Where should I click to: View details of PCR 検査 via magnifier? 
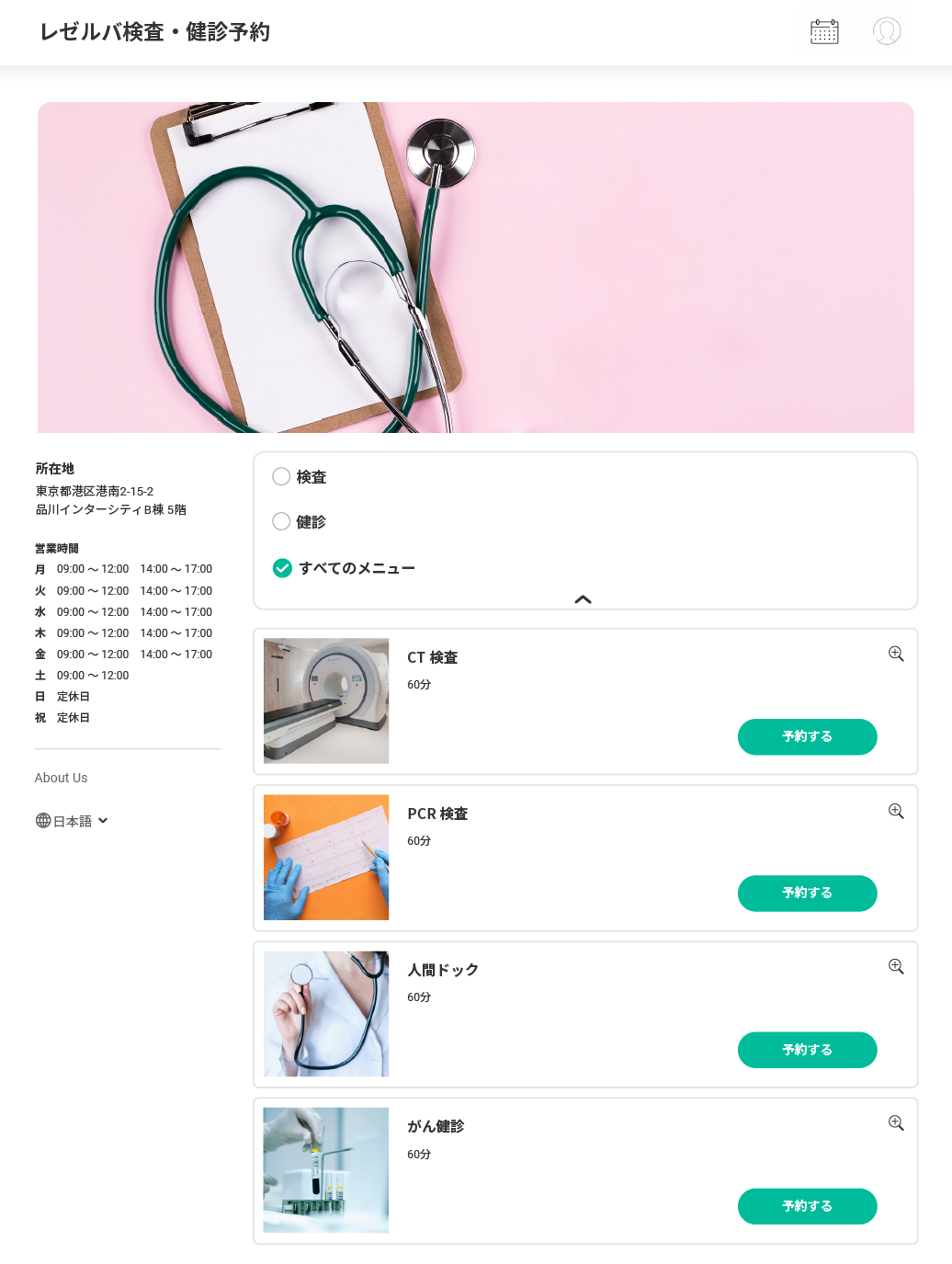[x=896, y=811]
